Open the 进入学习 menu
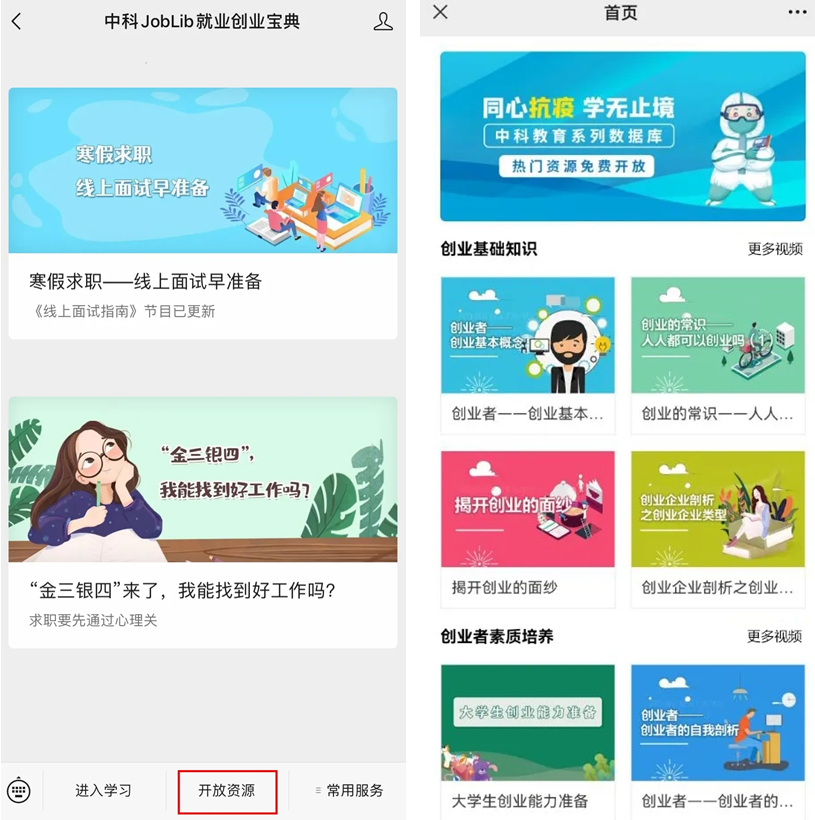Image resolution: width=815 pixels, height=820 pixels. click(x=103, y=790)
